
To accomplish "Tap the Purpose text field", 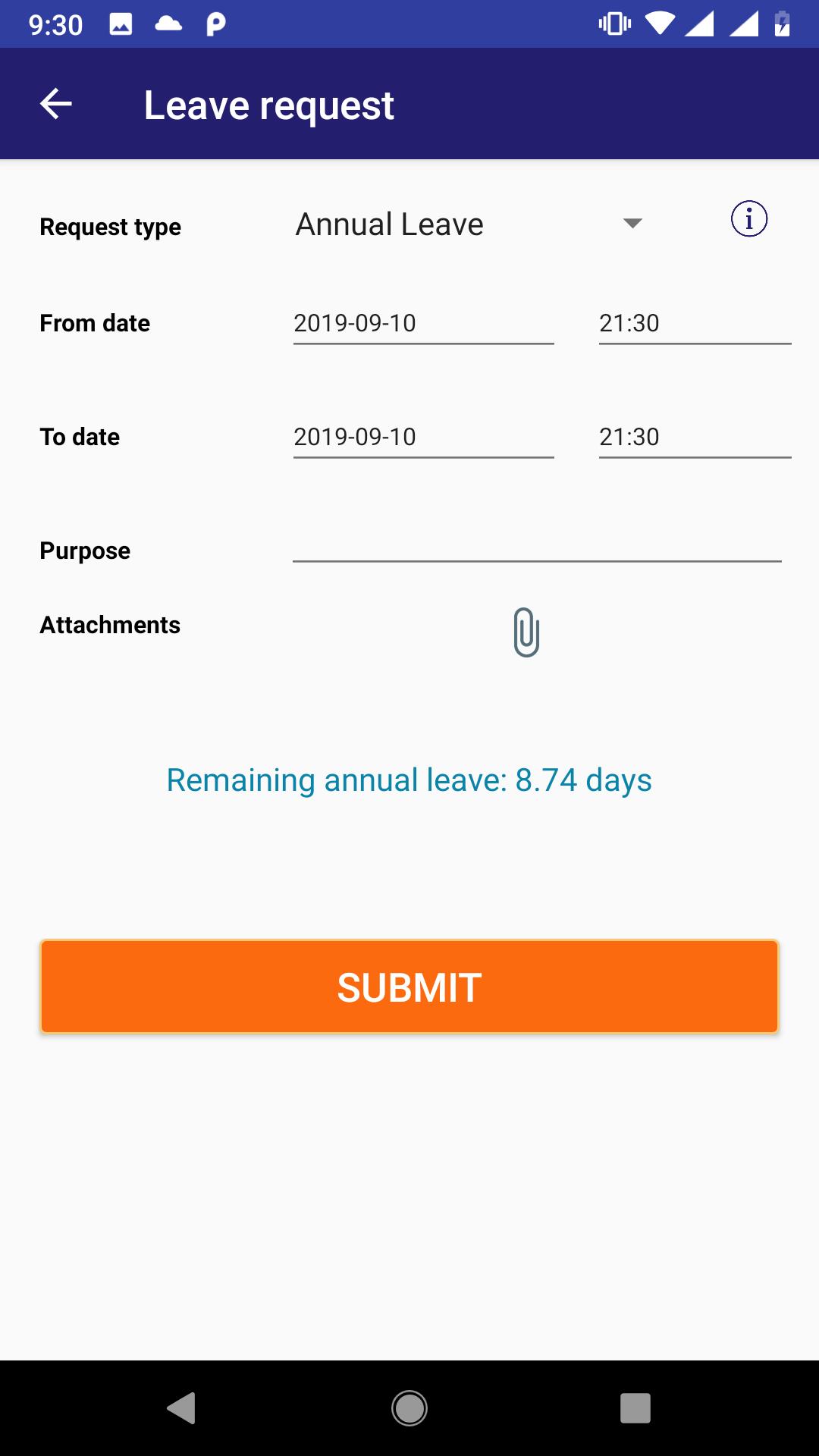I will [537, 541].
